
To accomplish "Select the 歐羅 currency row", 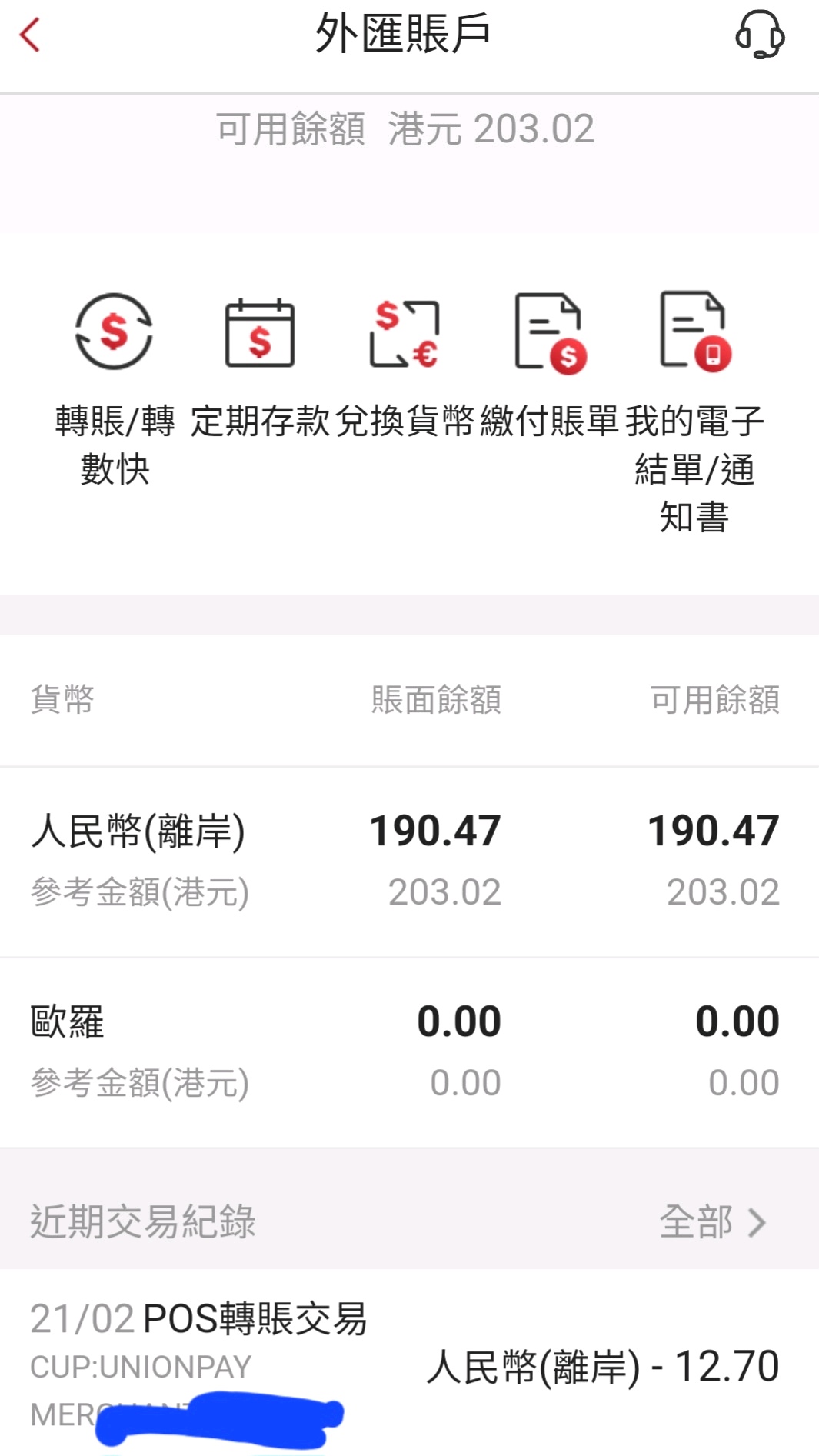I will 408,1046.
